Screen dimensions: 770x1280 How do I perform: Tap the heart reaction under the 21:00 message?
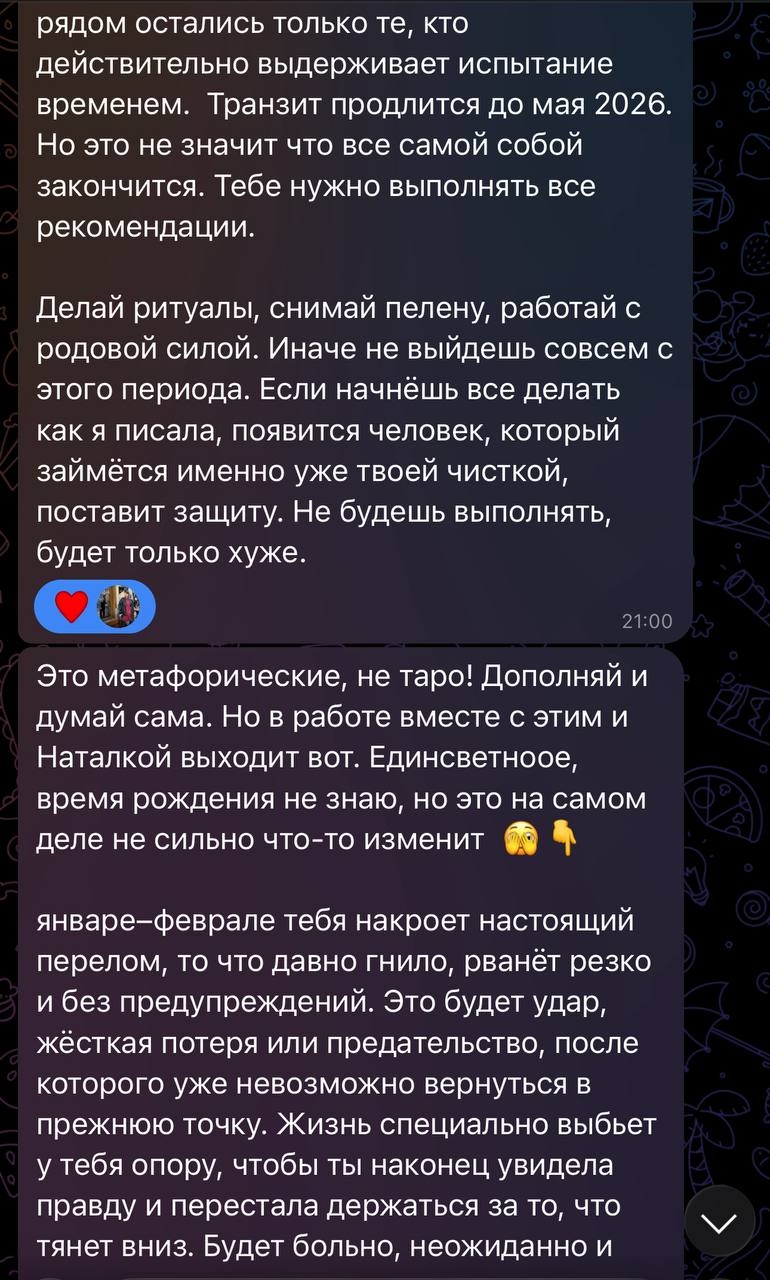(x=72, y=606)
